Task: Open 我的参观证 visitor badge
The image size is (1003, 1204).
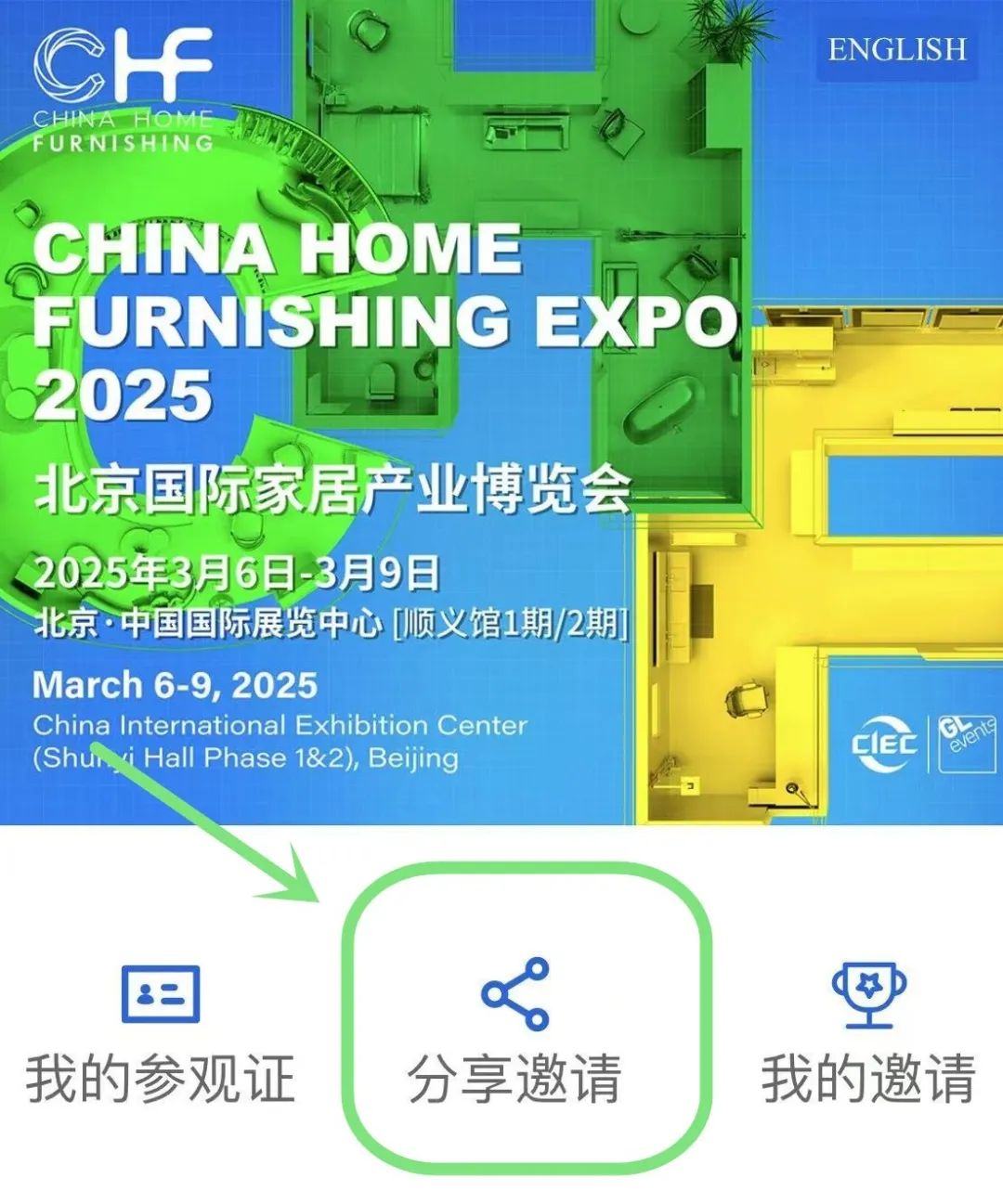Action: (161, 1032)
